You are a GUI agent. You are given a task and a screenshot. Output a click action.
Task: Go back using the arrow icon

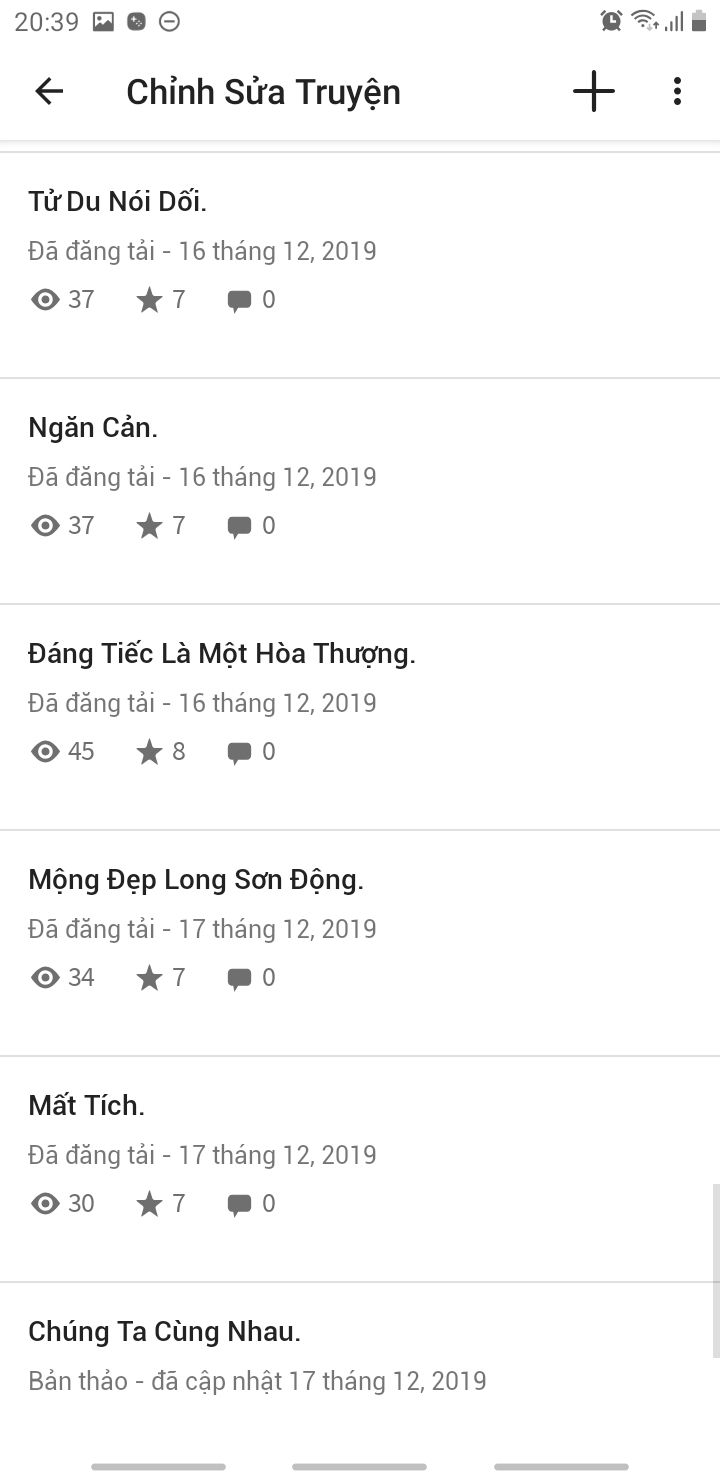point(49,92)
